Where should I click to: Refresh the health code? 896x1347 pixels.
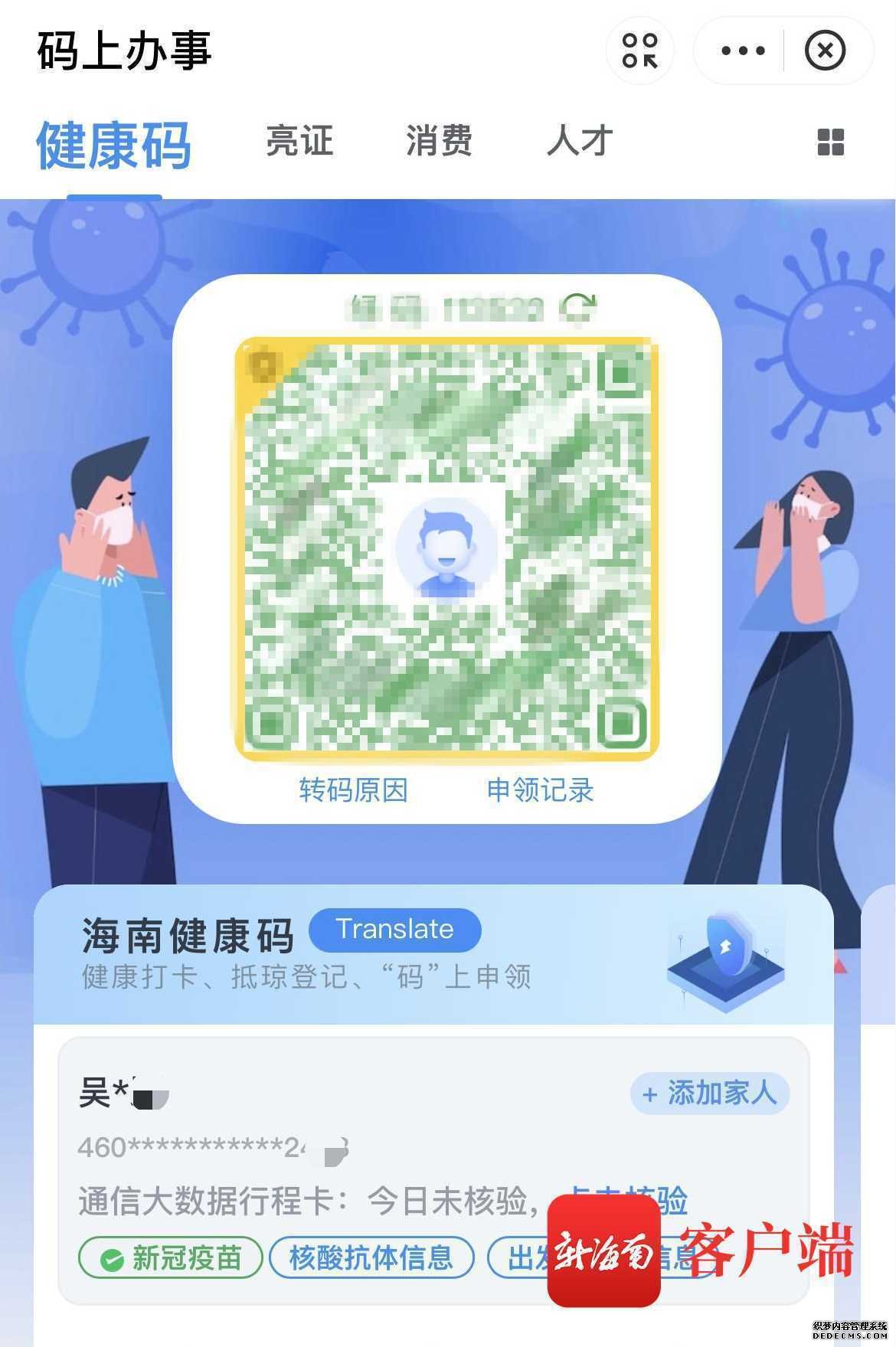coord(579,307)
